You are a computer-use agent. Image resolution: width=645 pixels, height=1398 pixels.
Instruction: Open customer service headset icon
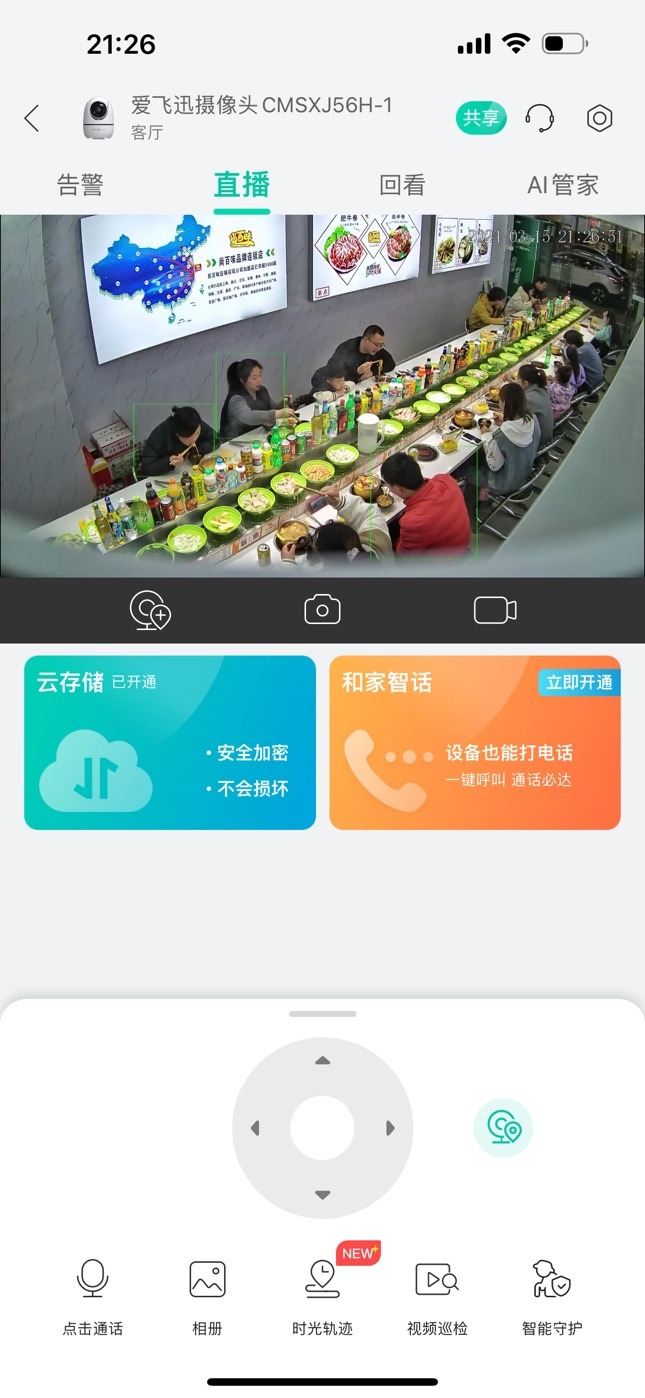click(x=540, y=118)
